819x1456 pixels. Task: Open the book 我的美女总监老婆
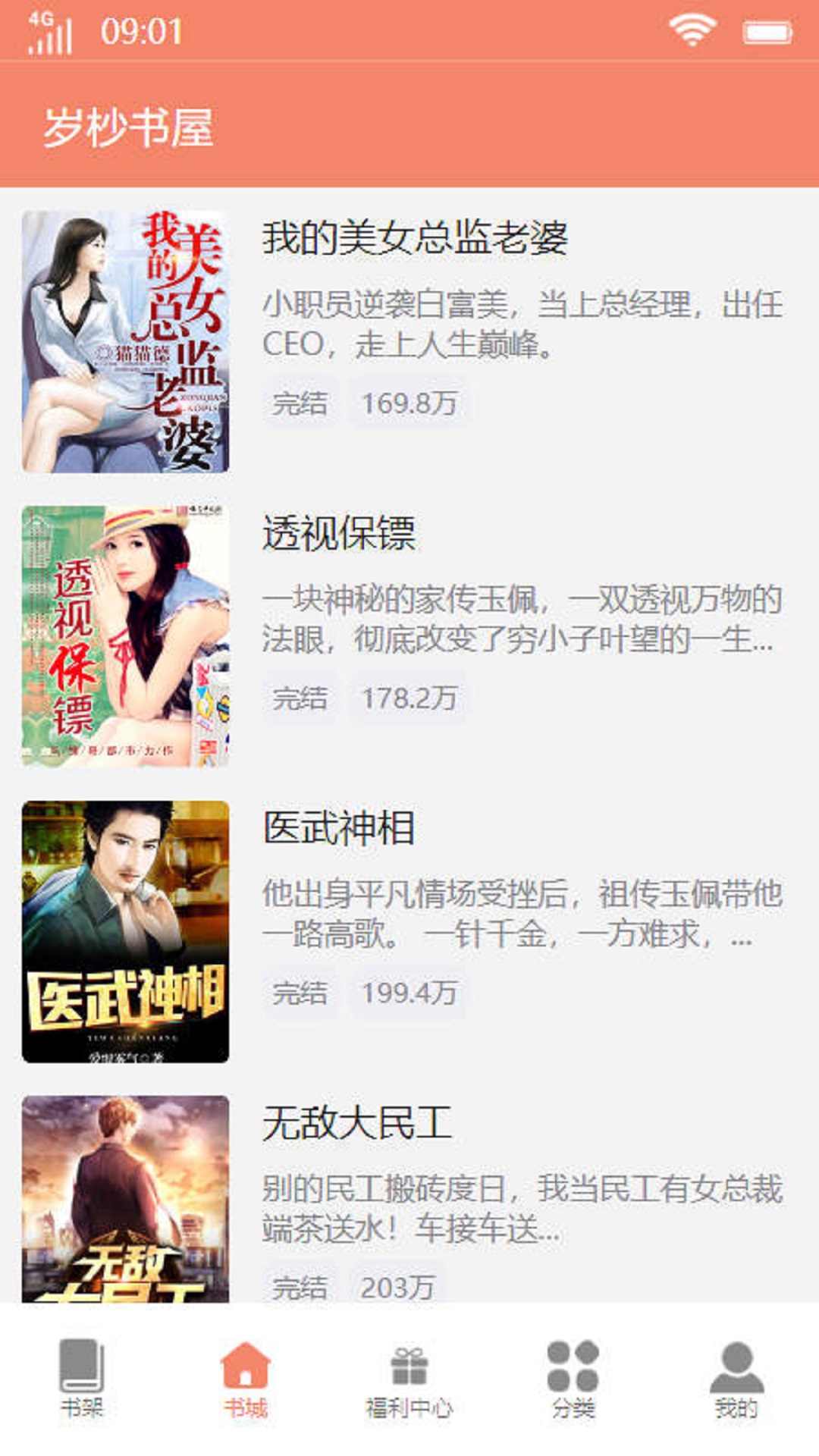pos(414,238)
